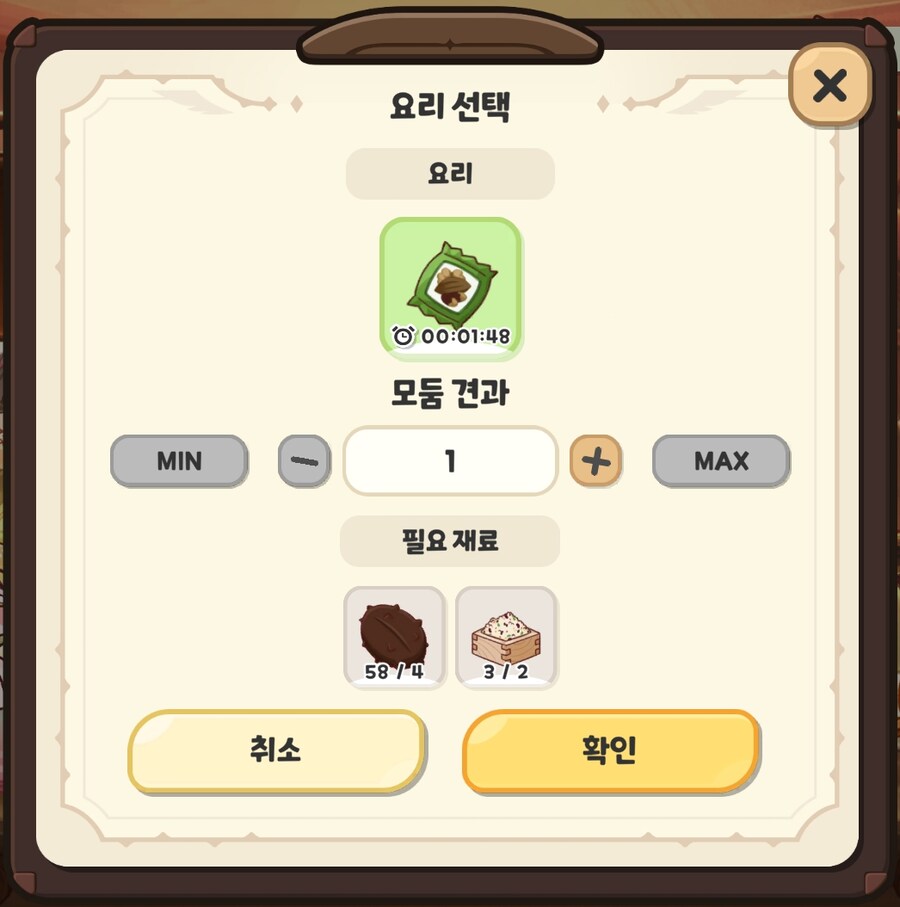Decrease quantity with the minus button
The image size is (900, 907).
coord(303,461)
